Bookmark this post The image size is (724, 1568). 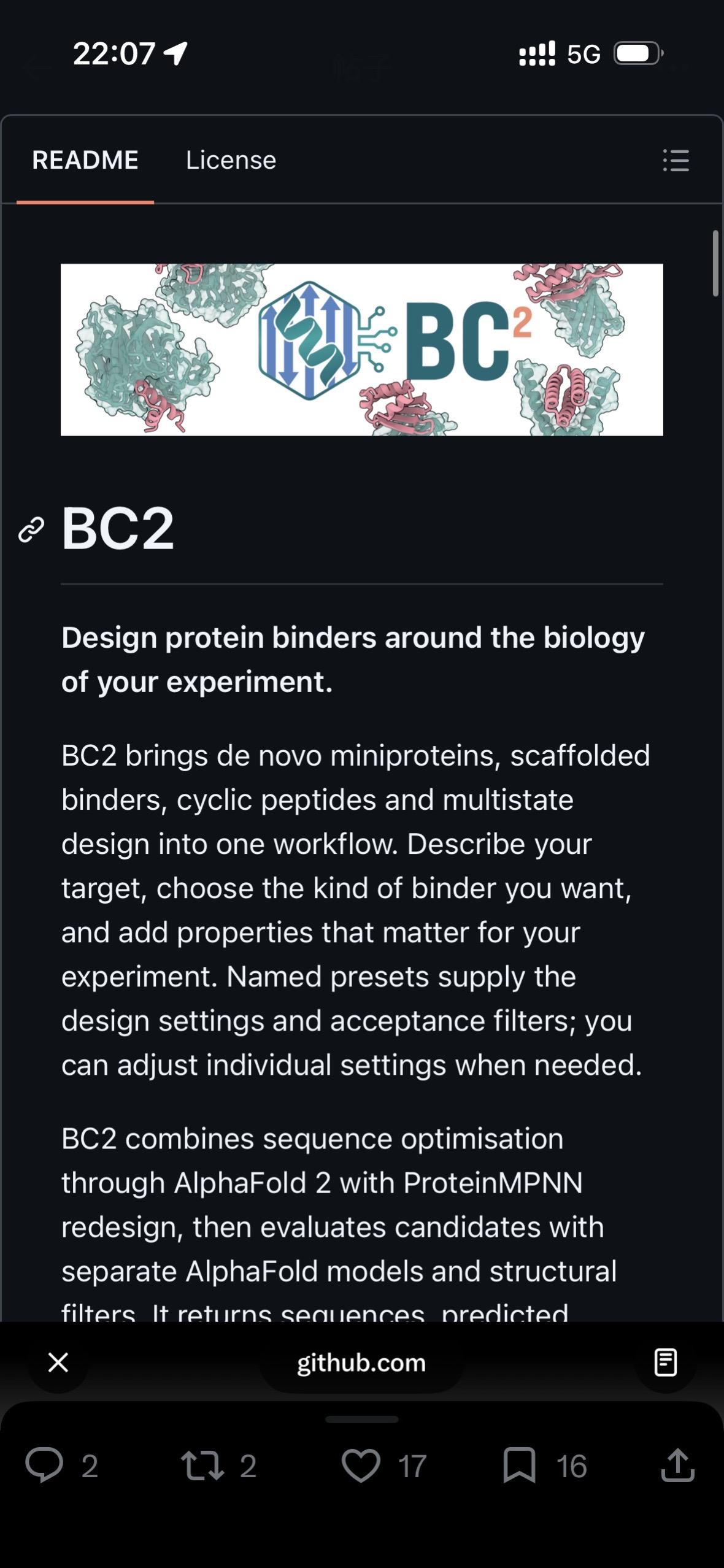(520, 1465)
